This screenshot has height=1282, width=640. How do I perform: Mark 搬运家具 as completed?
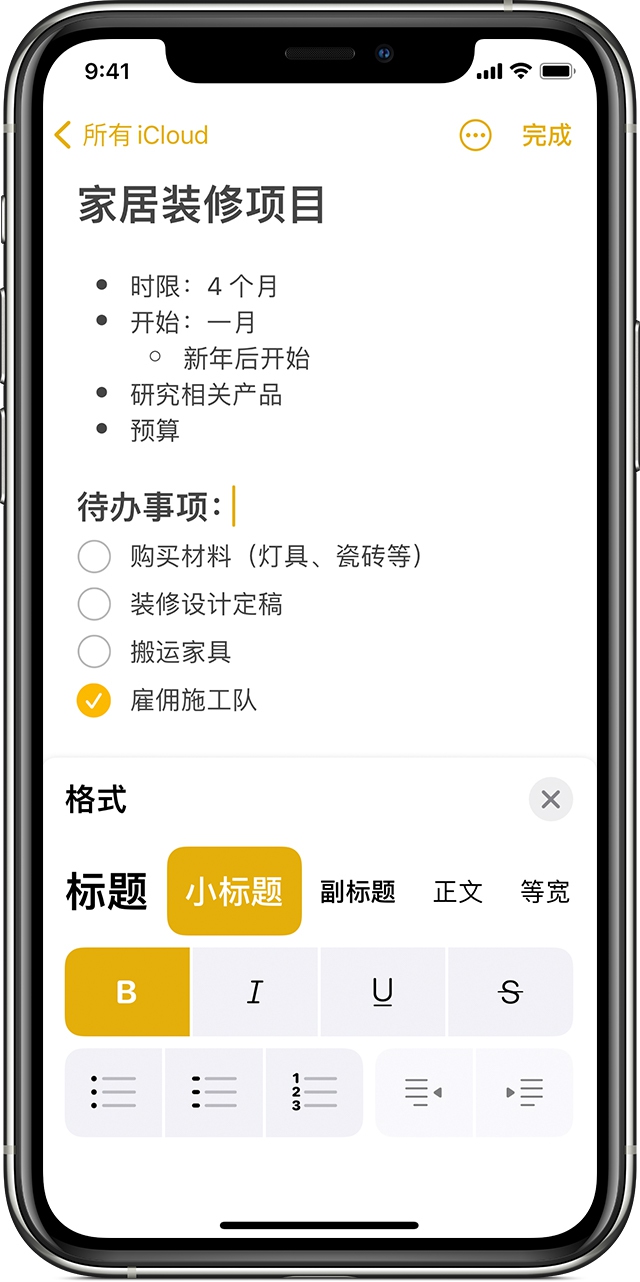(x=94, y=652)
